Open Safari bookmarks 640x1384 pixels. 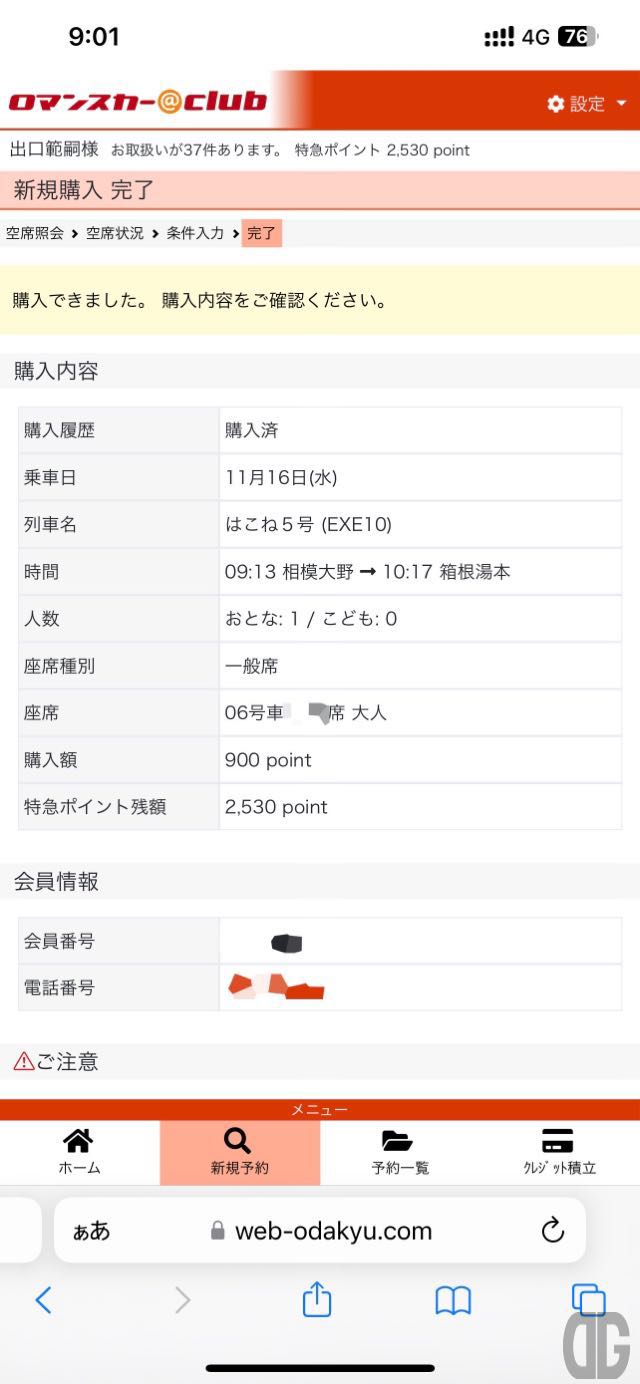(453, 1300)
